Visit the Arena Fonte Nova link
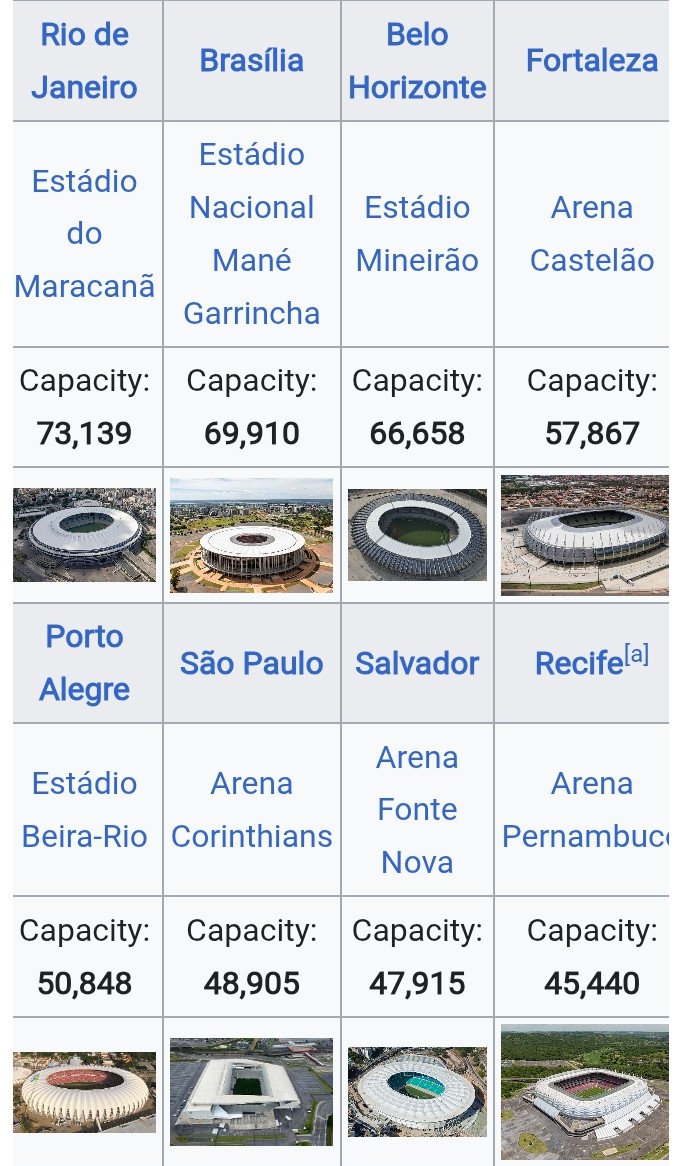The width and height of the screenshot is (685, 1166). tap(417, 809)
